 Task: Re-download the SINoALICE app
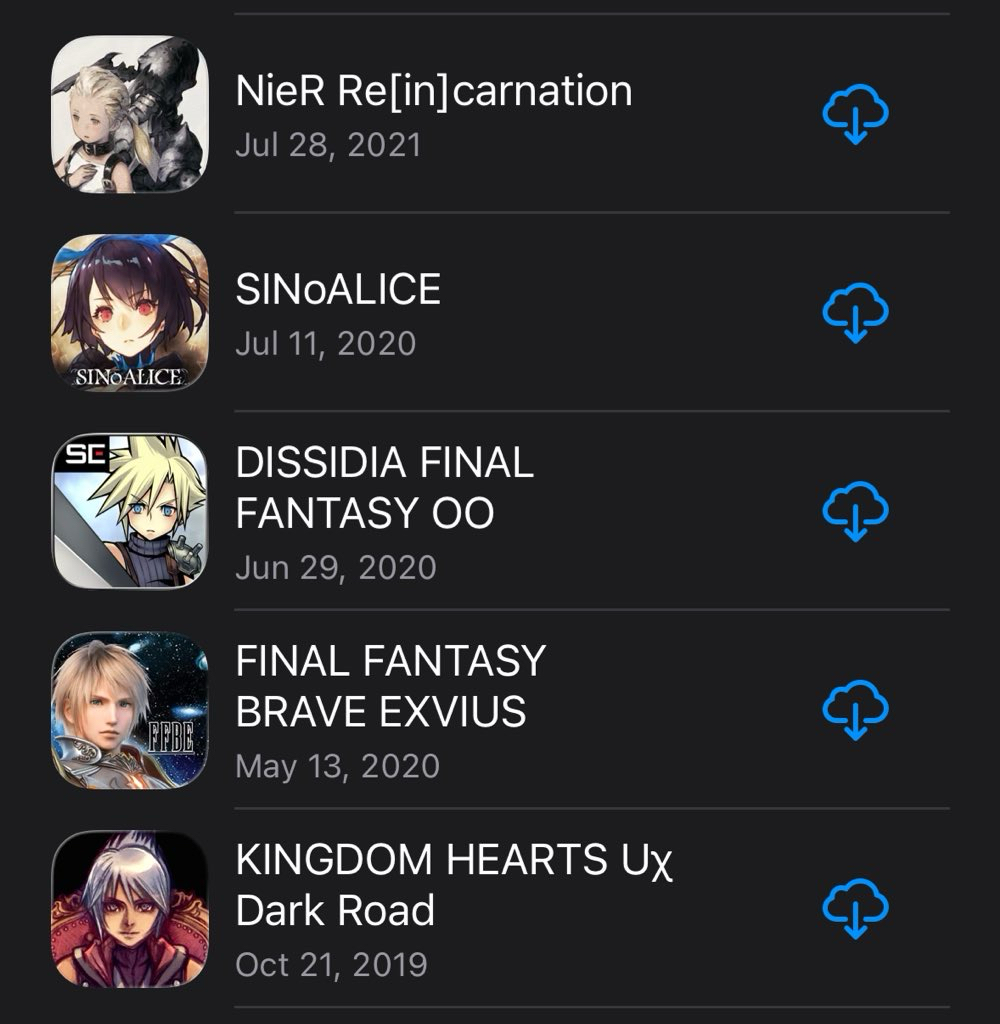855,314
